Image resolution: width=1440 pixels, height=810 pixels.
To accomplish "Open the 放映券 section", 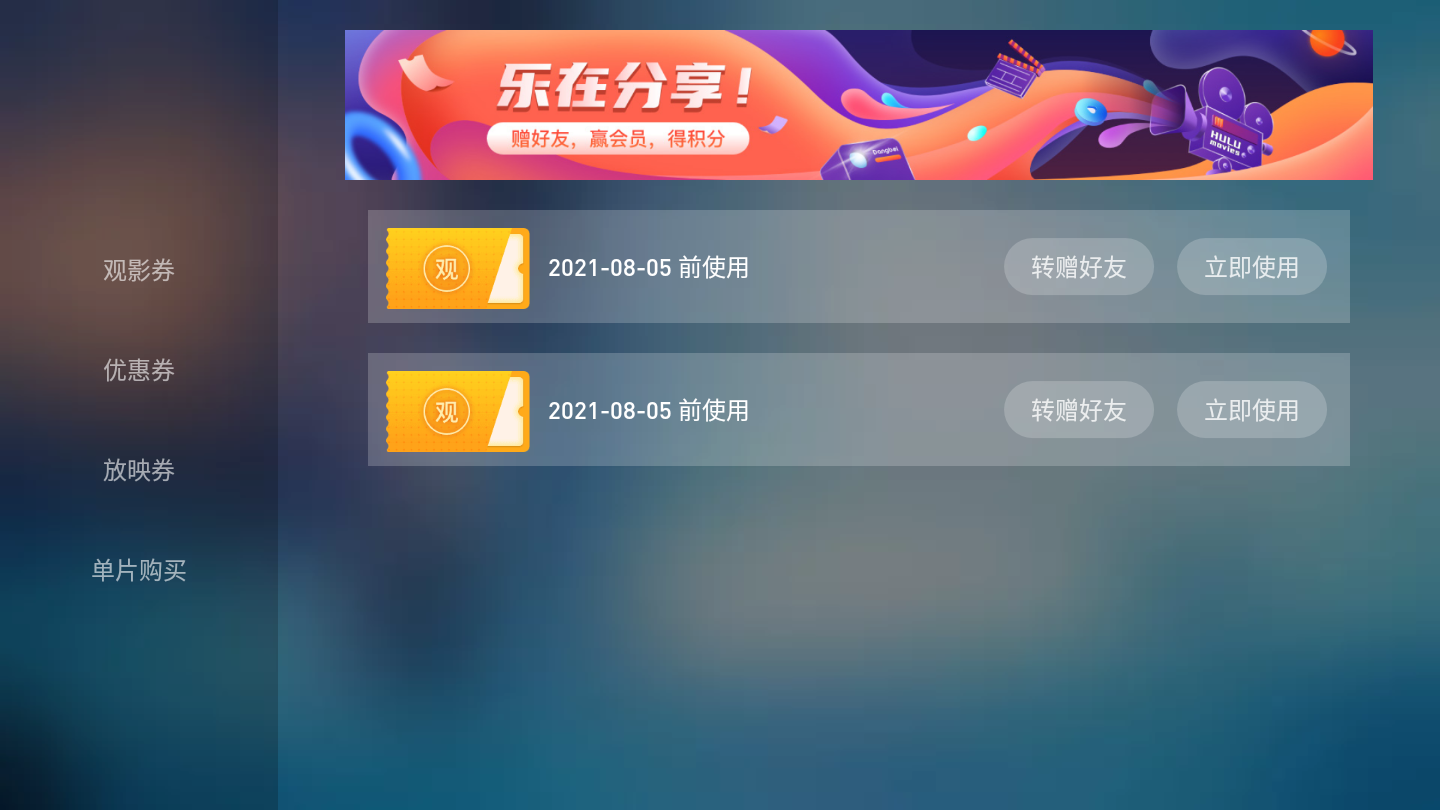I will tap(139, 470).
